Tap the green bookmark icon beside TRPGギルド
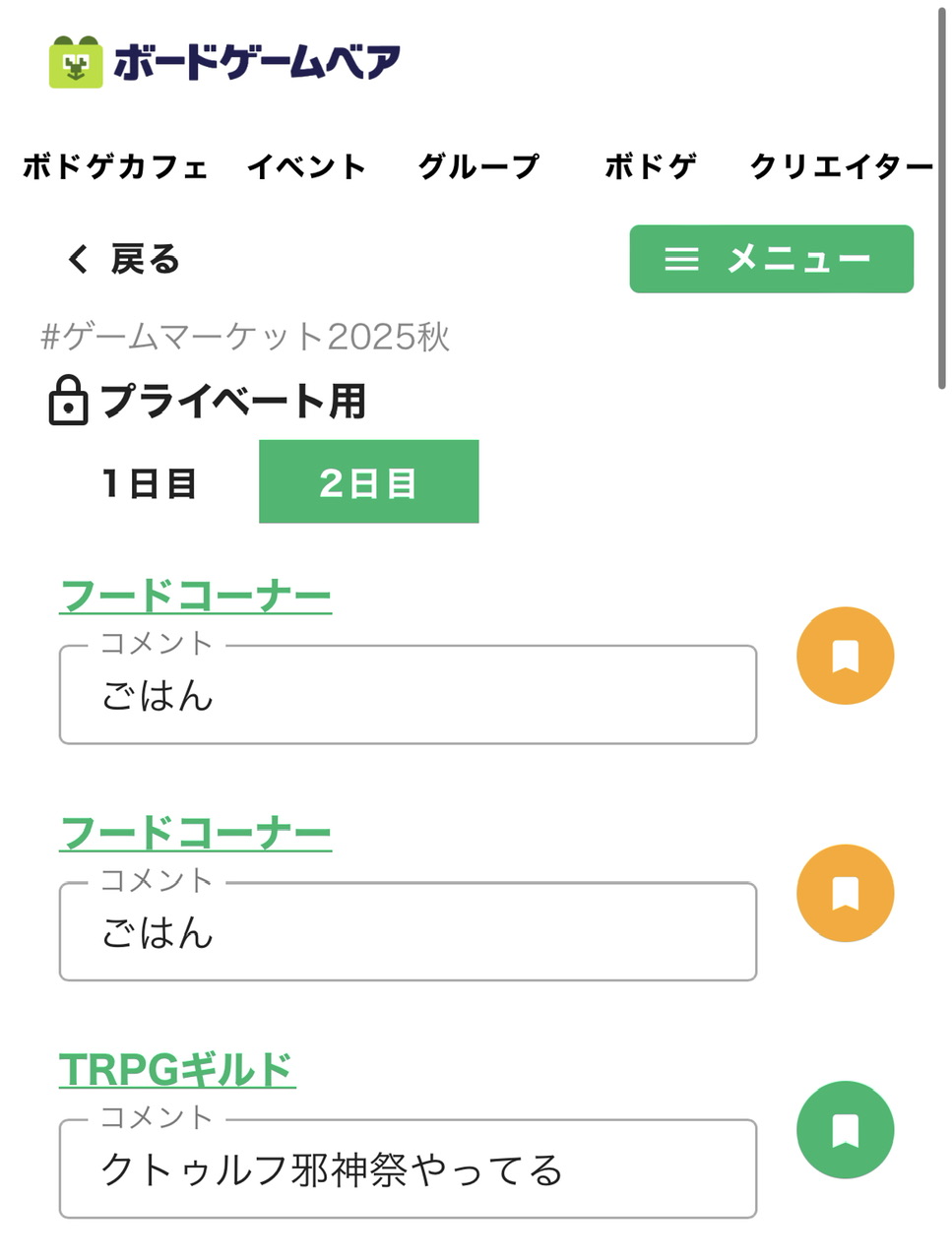 click(845, 1130)
